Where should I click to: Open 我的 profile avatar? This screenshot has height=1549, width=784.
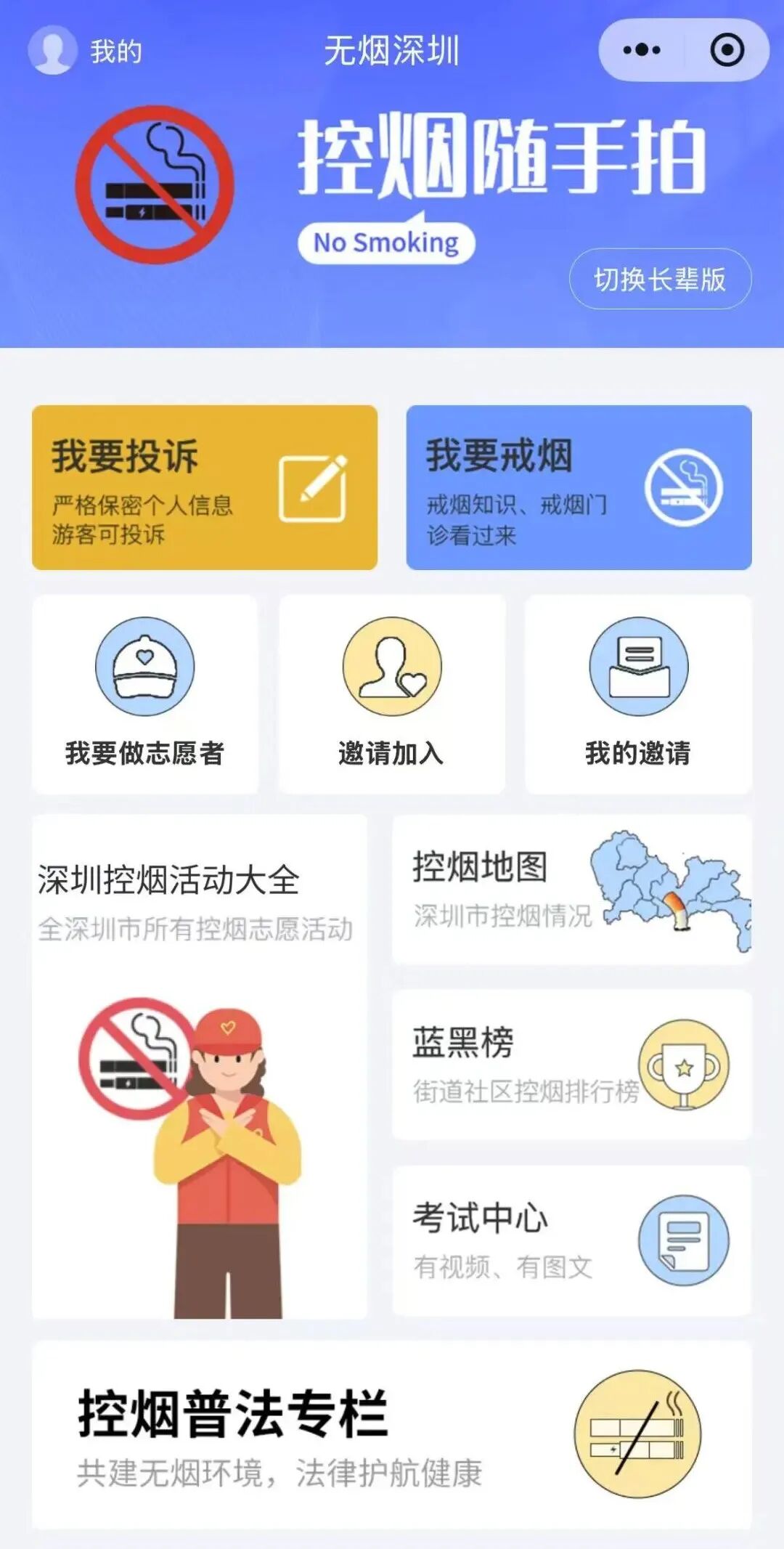[52, 50]
